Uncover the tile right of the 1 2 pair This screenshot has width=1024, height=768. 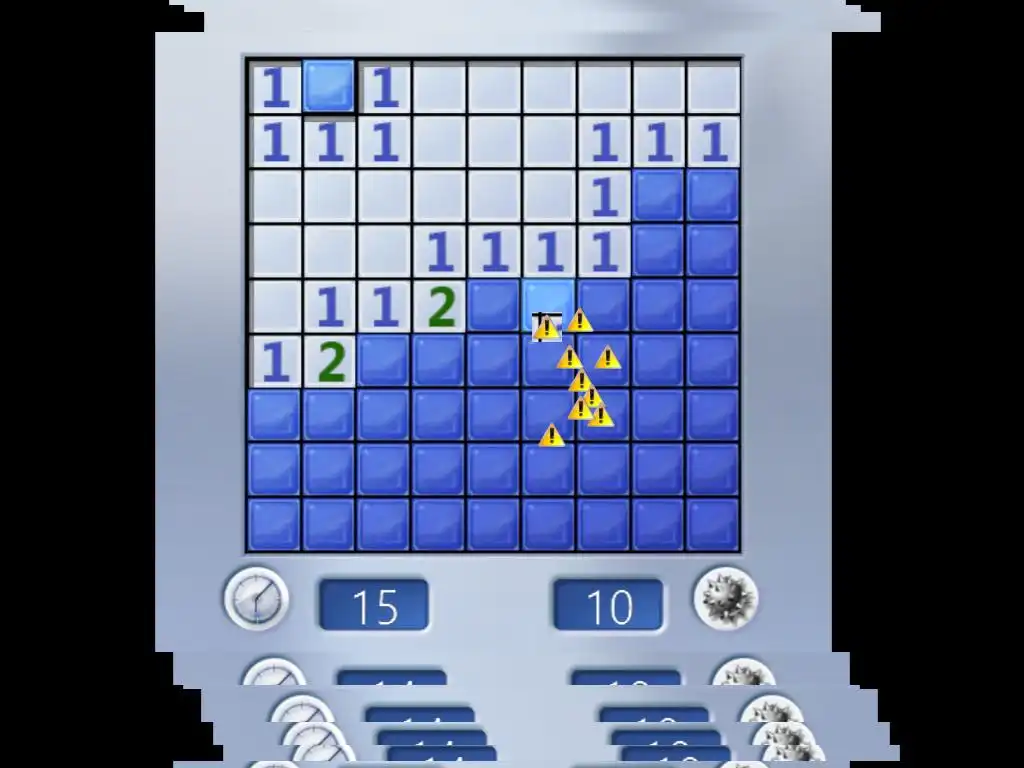(x=385, y=361)
